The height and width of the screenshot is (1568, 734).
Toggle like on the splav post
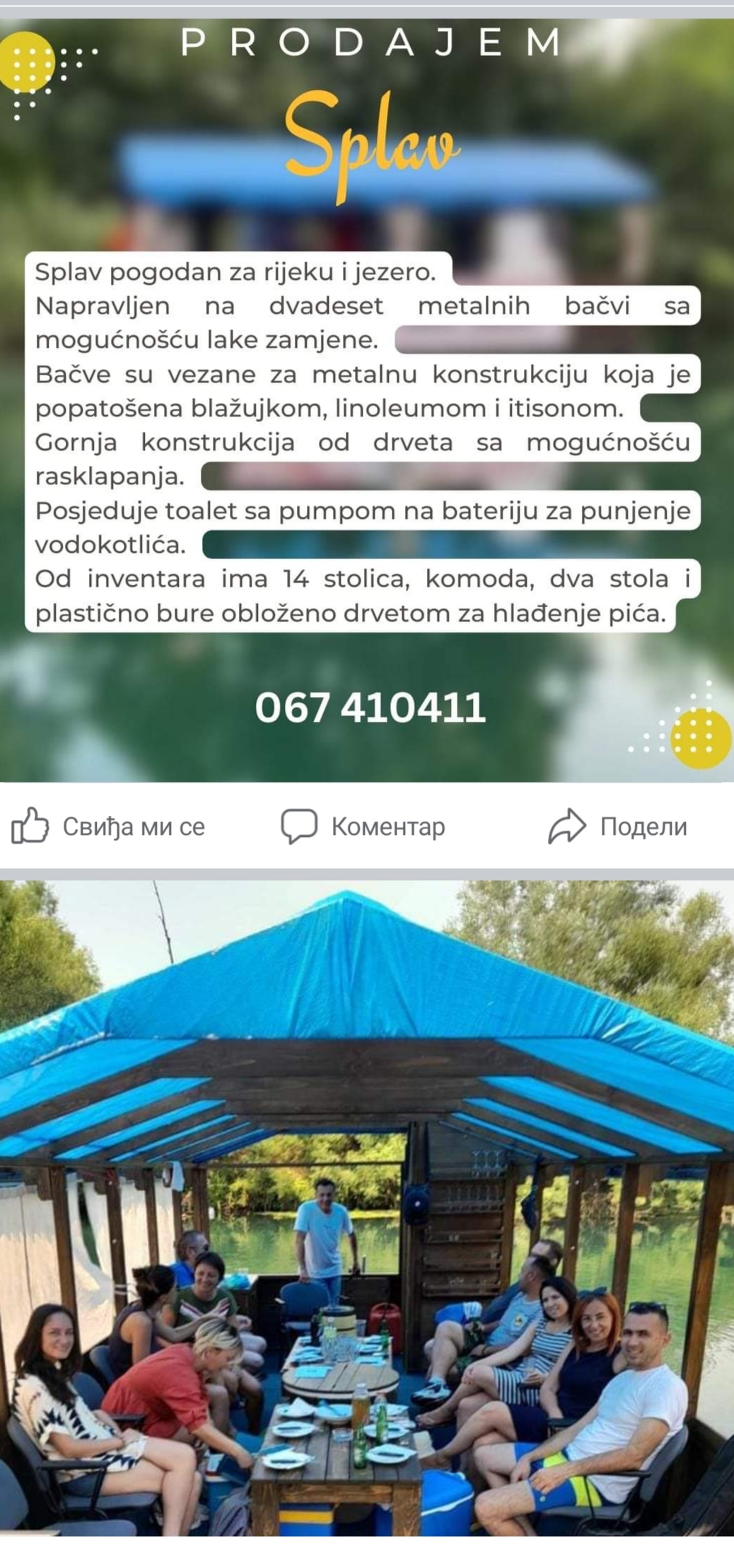click(113, 827)
